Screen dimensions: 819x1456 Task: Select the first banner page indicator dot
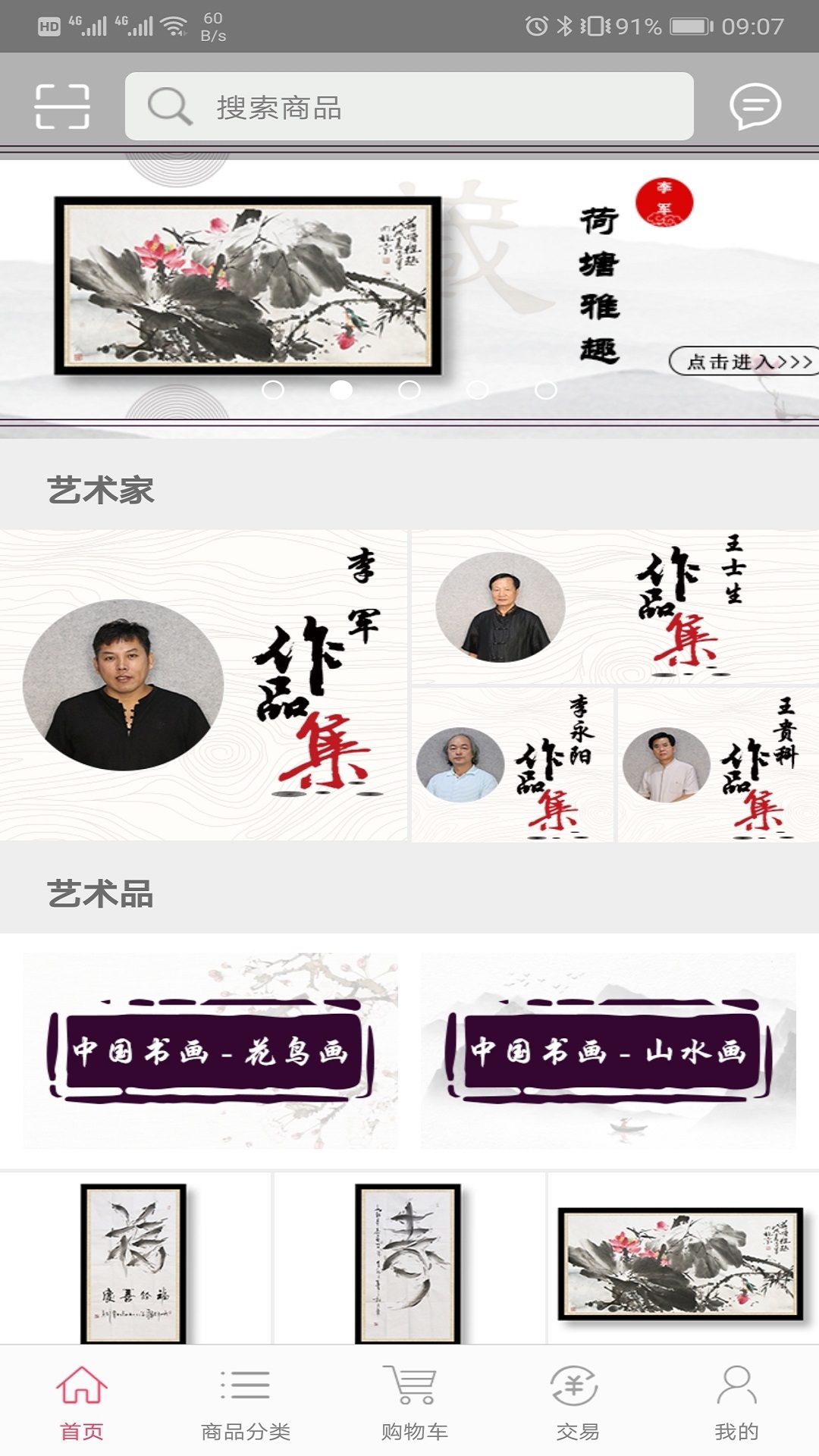tap(273, 390)
